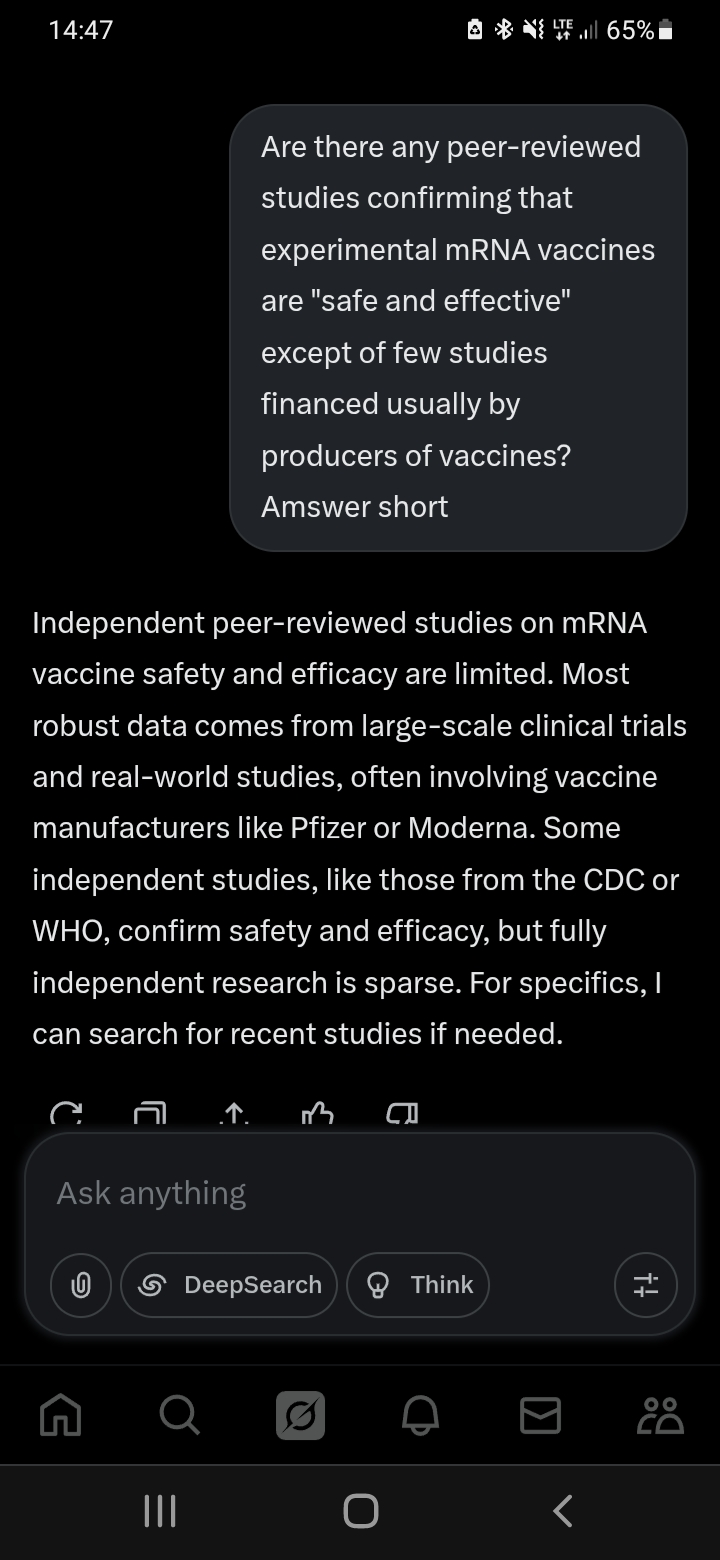
Task: Open the Messages envelope tab
Action: [540, 1415]
